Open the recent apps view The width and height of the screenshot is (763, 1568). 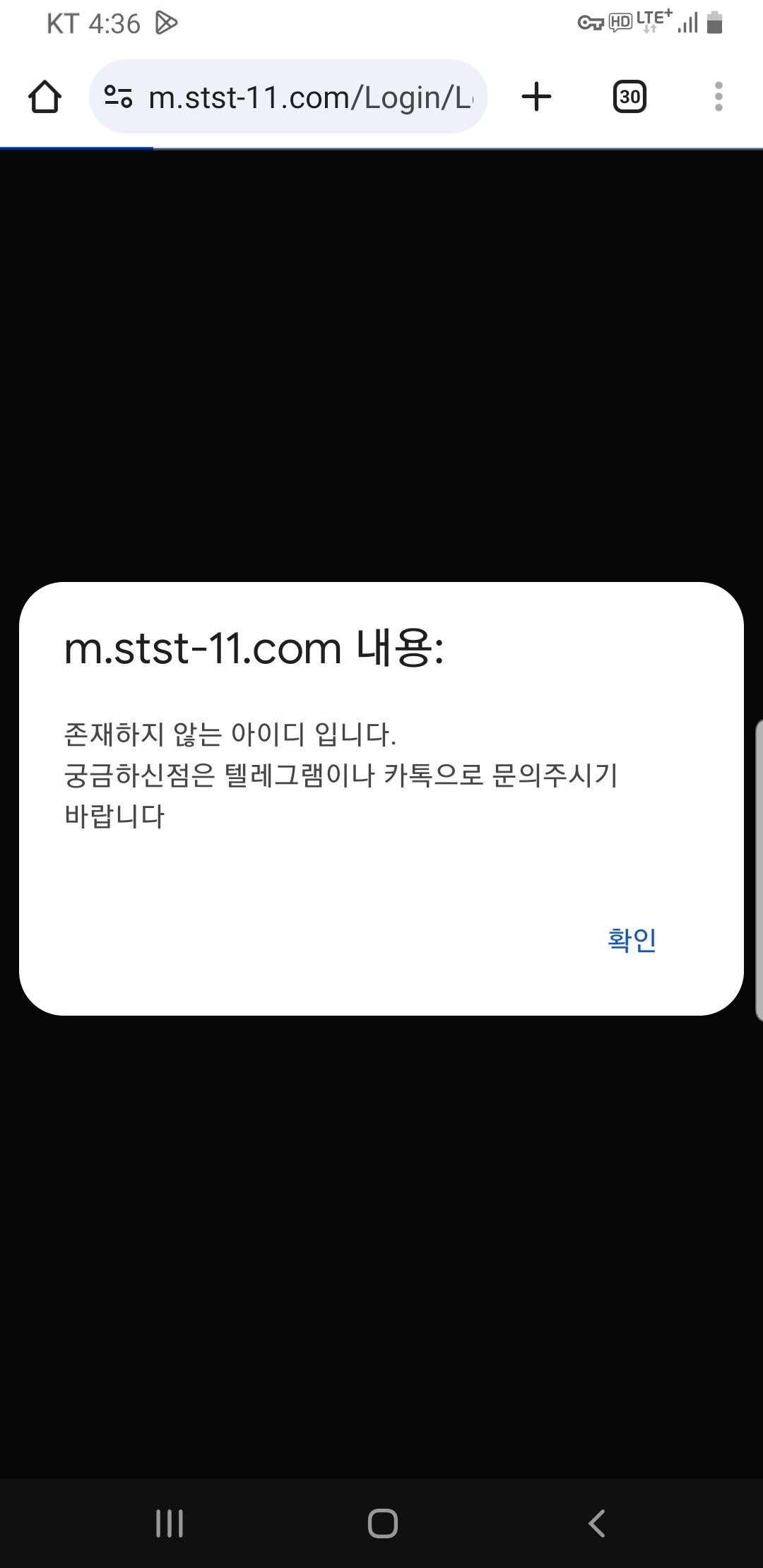pos(170,1524)
